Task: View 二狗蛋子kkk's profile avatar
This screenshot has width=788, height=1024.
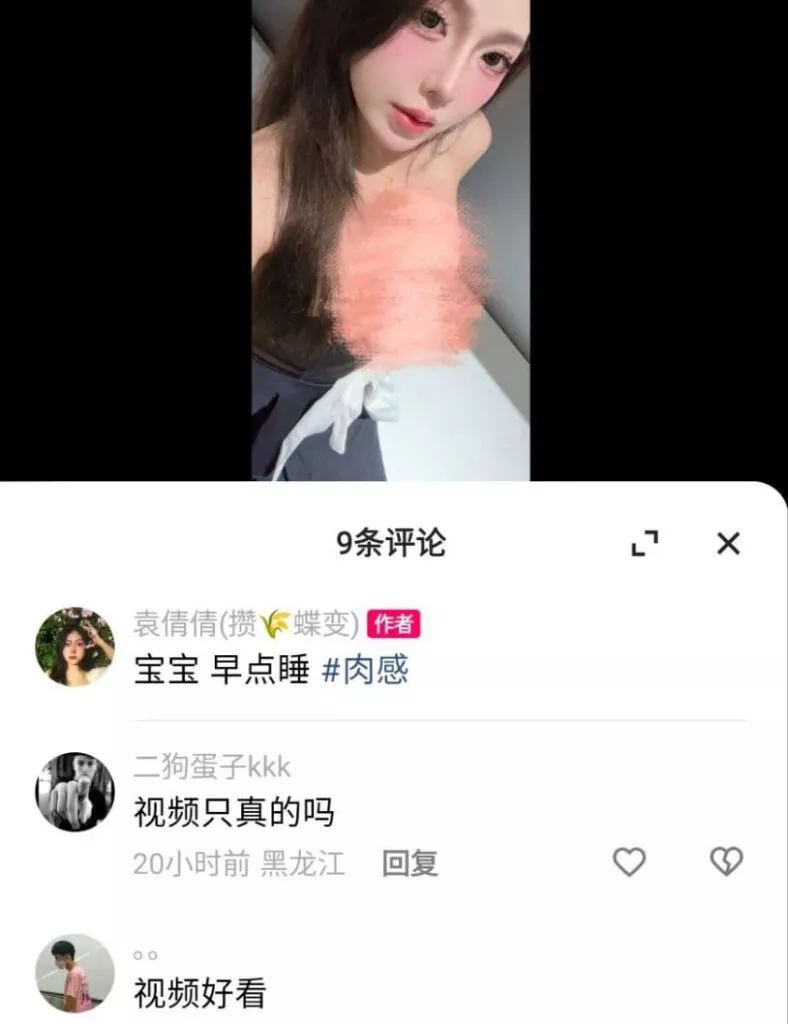Action: 75,791
